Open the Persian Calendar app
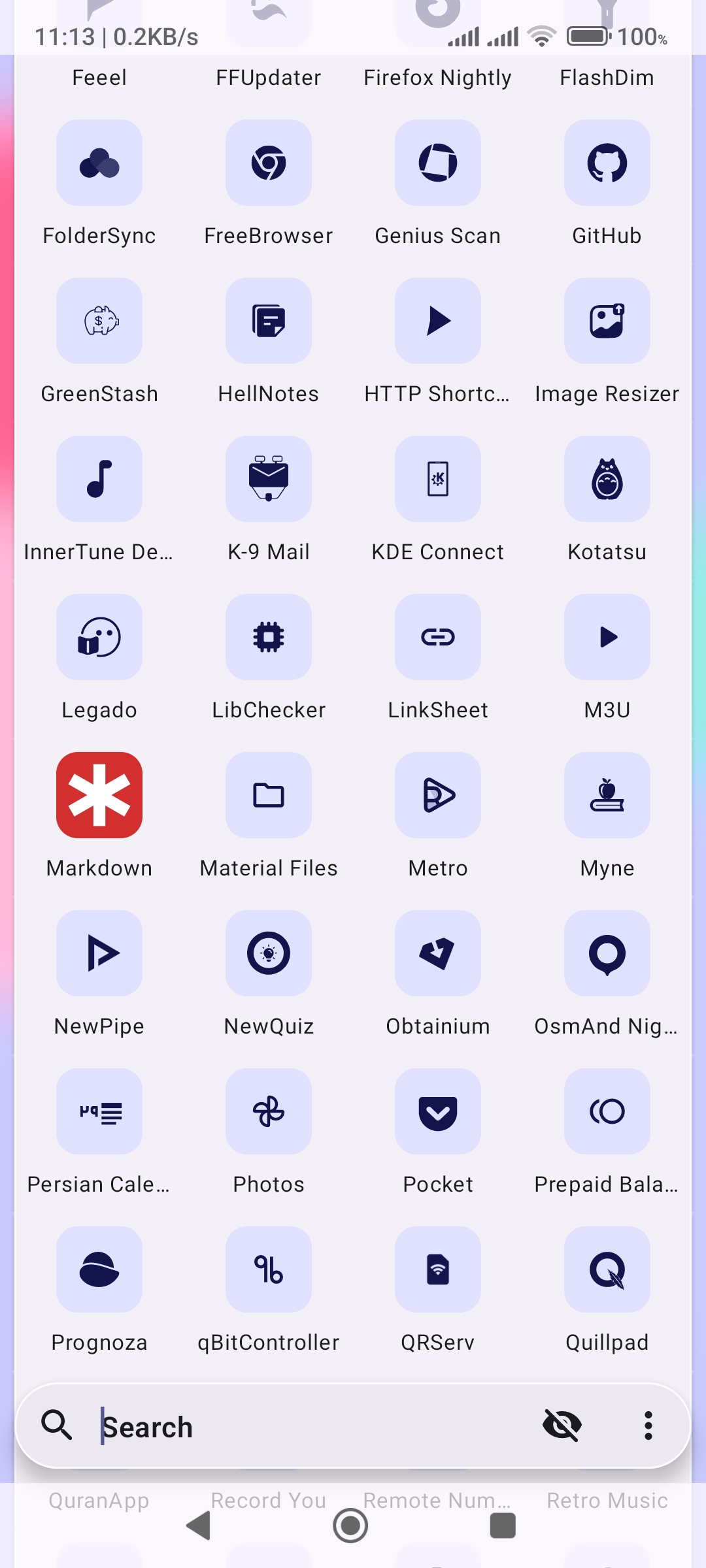The image size is (706, 1568). point(99,1112)
